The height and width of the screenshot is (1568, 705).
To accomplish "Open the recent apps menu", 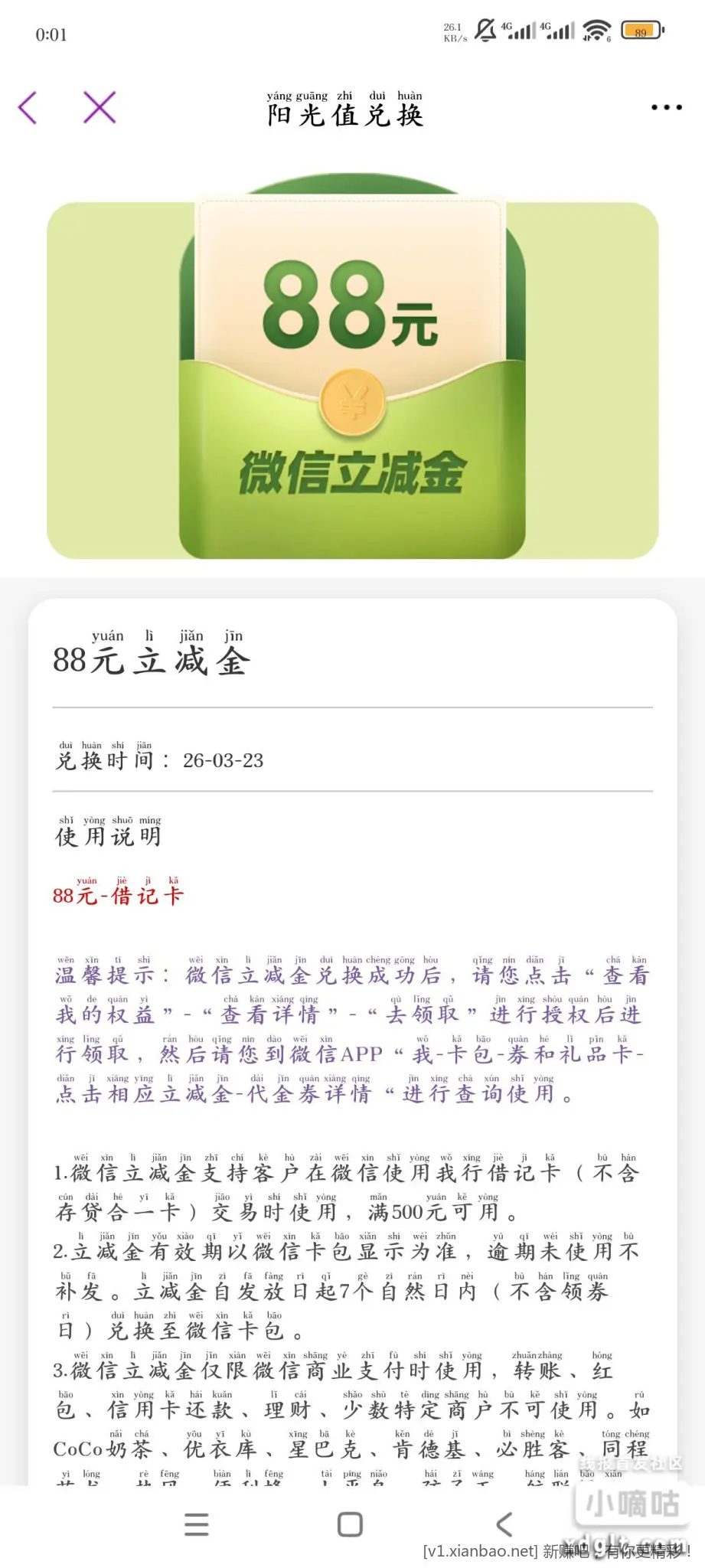I will (197, 1524).
